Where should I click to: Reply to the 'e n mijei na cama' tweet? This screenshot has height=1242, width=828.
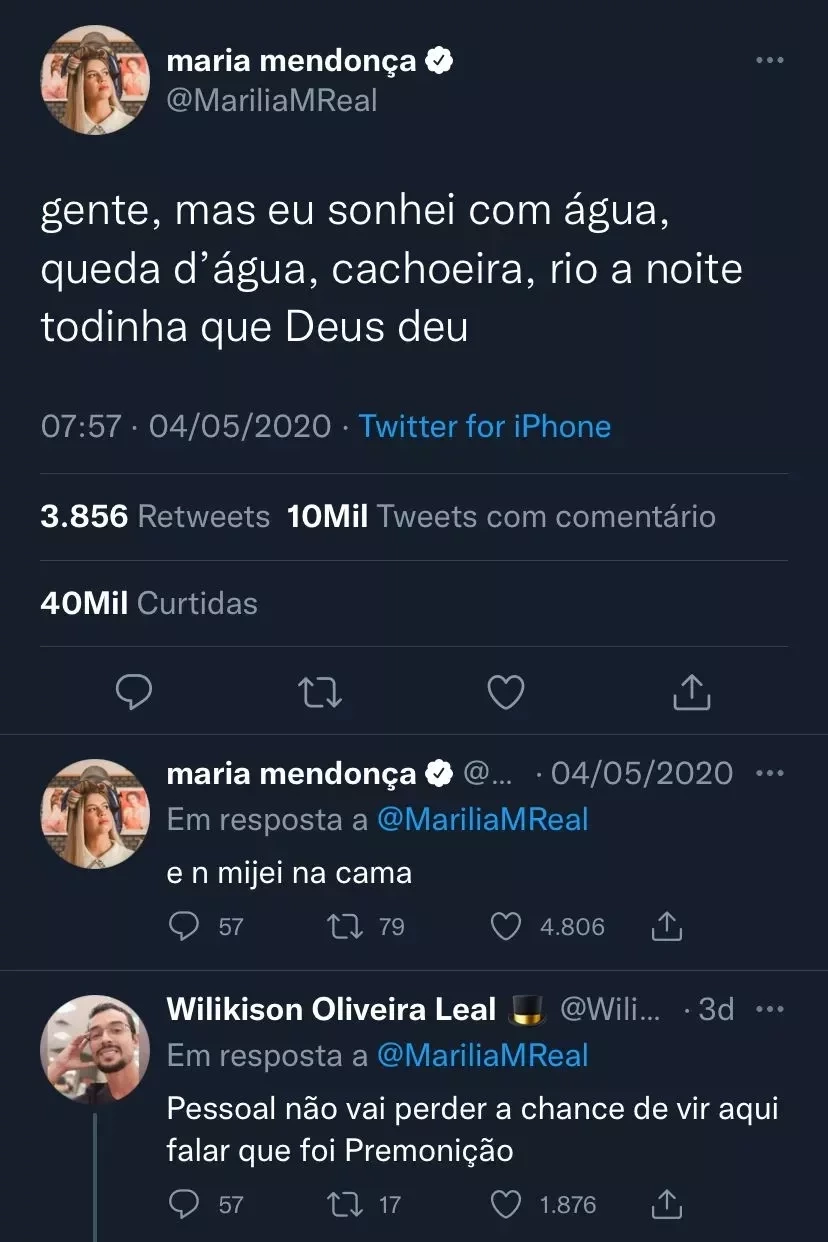point(184,926)
